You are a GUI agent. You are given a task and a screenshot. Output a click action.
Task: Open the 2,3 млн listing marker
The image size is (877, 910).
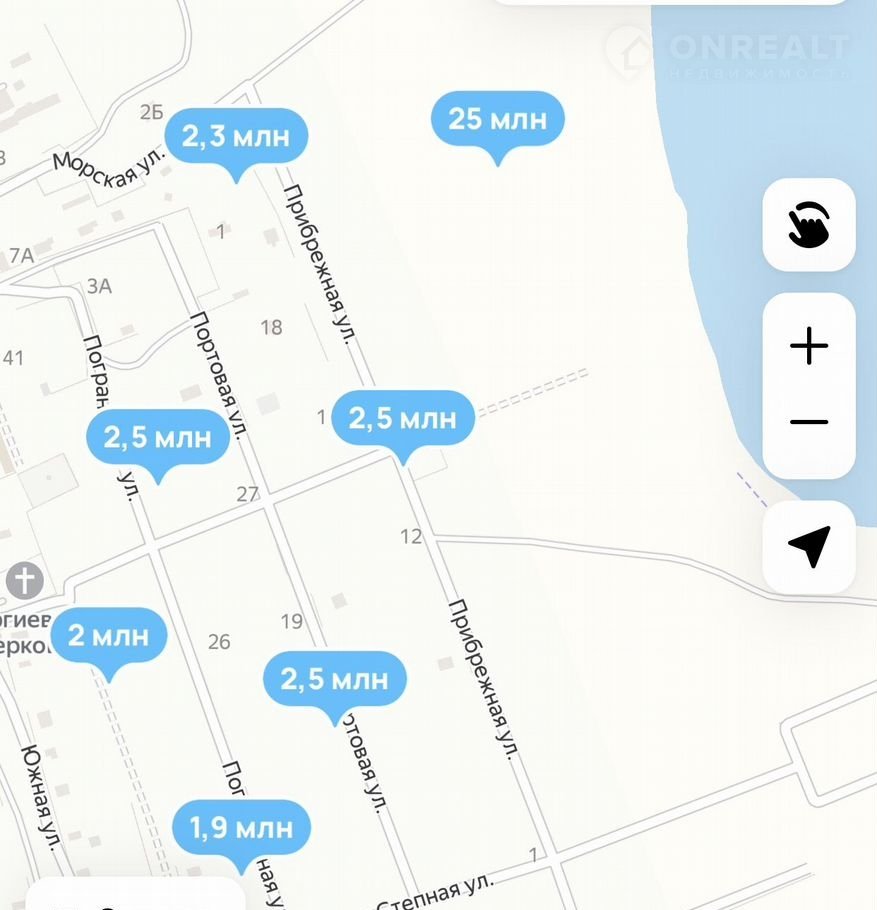click(236, 137)
